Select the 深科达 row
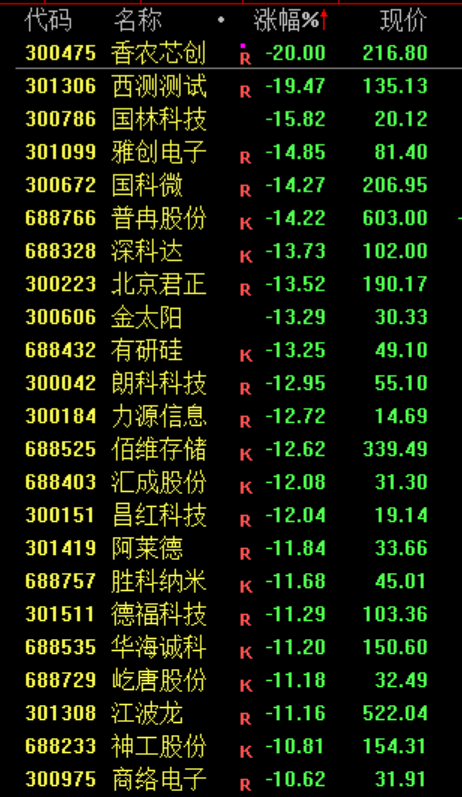 pos(231,251)
